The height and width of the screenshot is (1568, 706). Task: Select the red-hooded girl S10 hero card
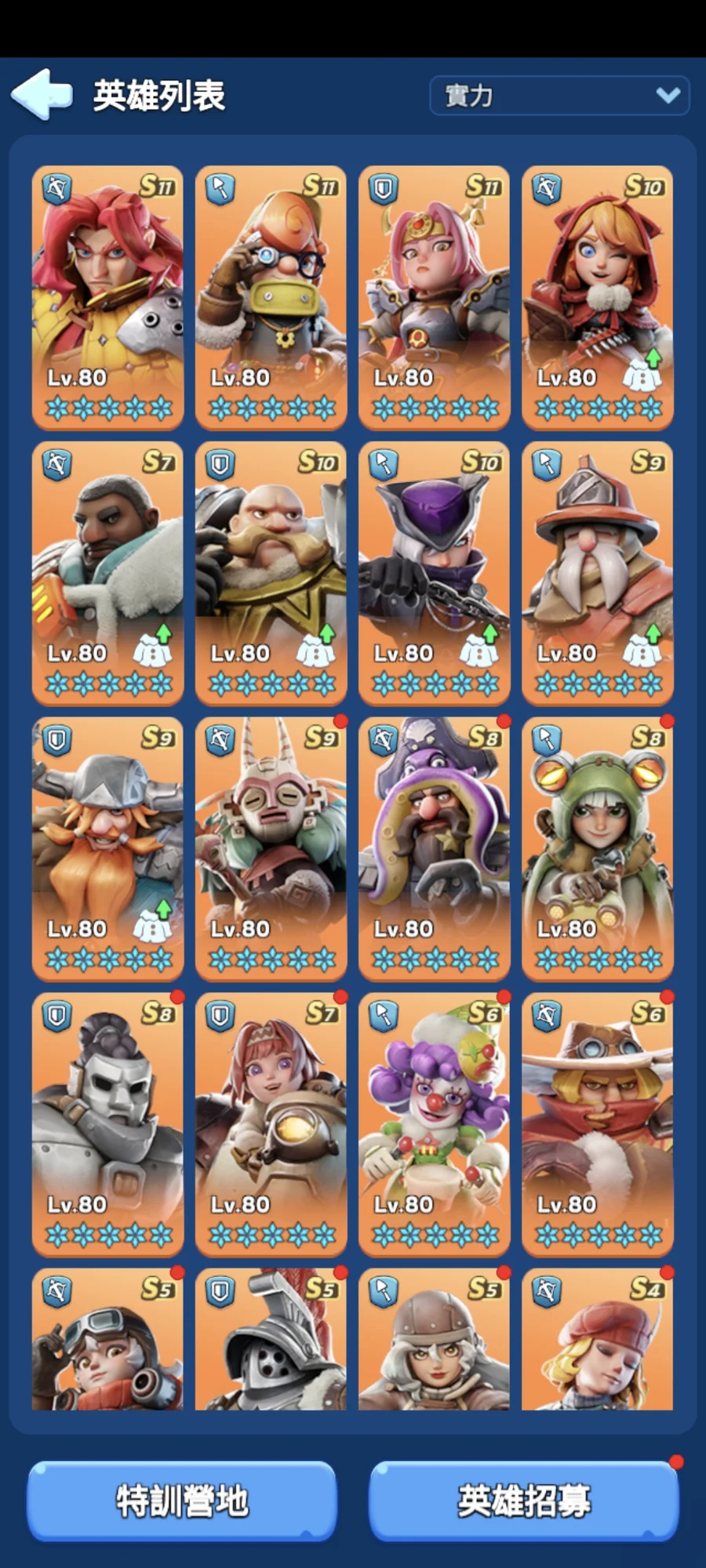coord(597,298)
